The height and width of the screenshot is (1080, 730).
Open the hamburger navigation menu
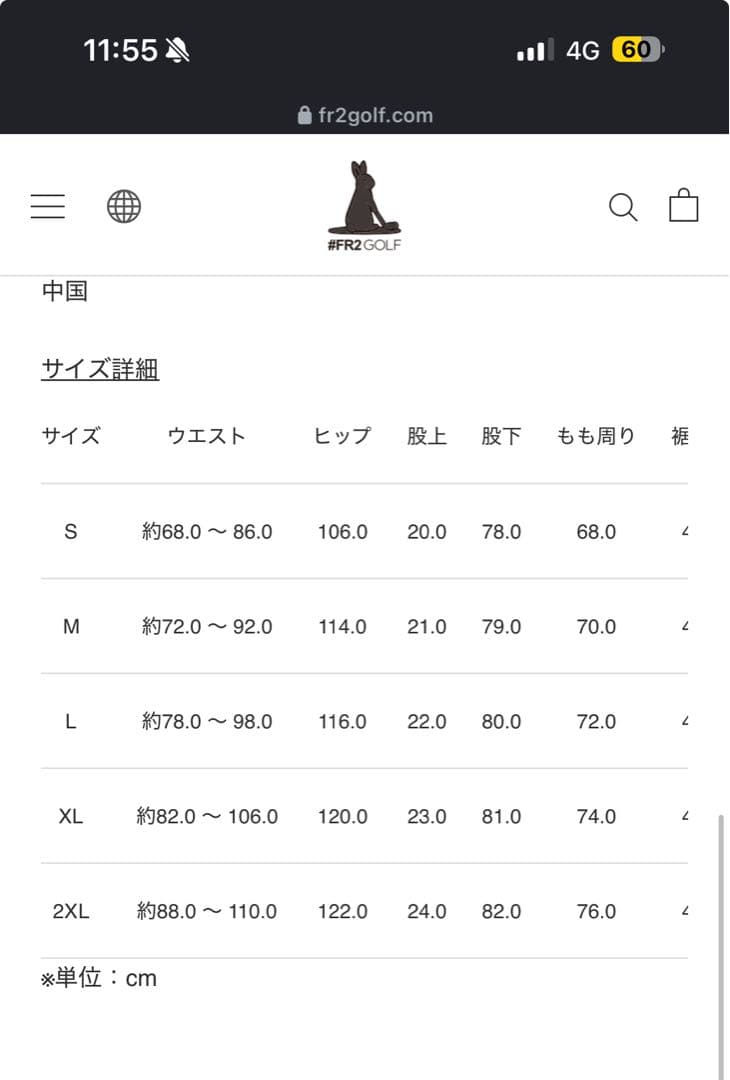tap(48, 205)
